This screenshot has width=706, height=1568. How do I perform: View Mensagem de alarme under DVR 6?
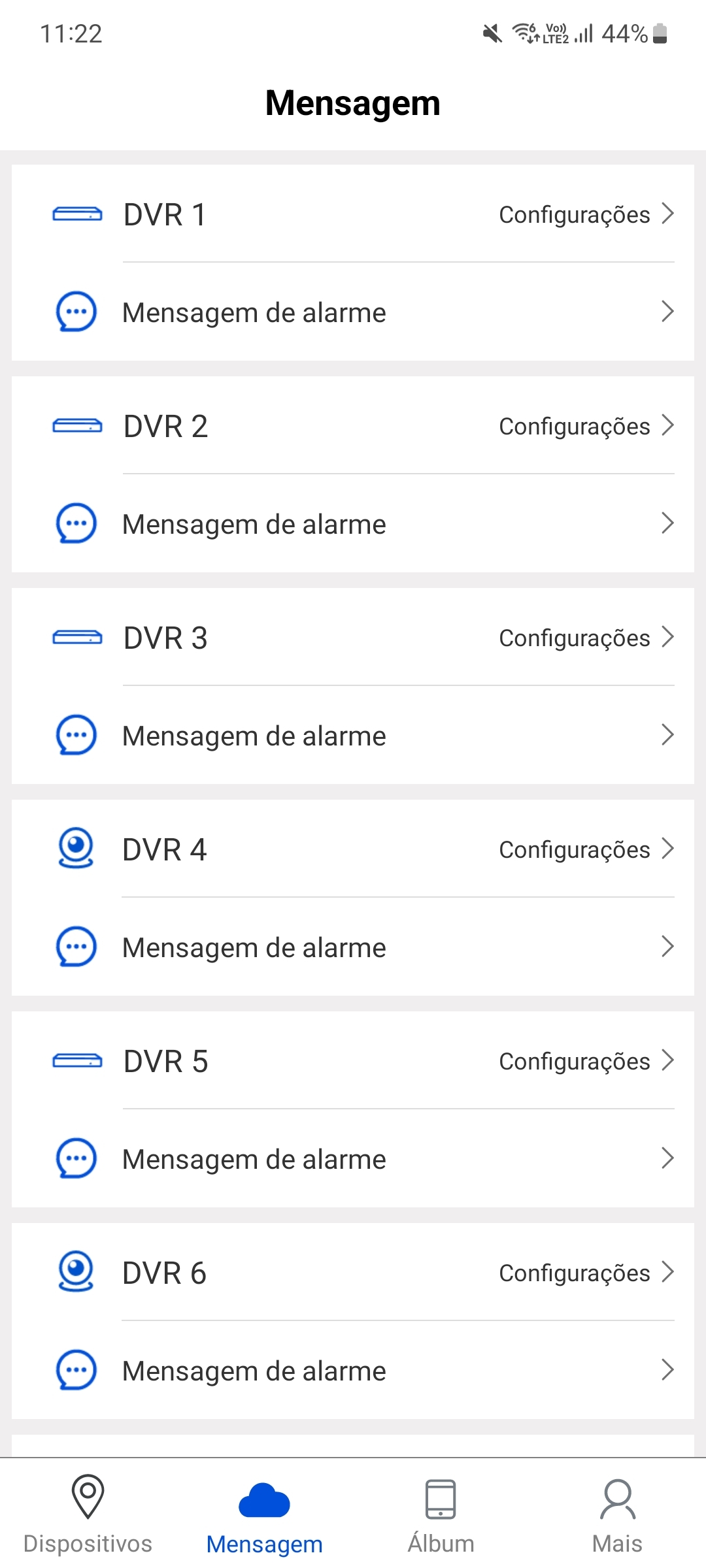353,1371
